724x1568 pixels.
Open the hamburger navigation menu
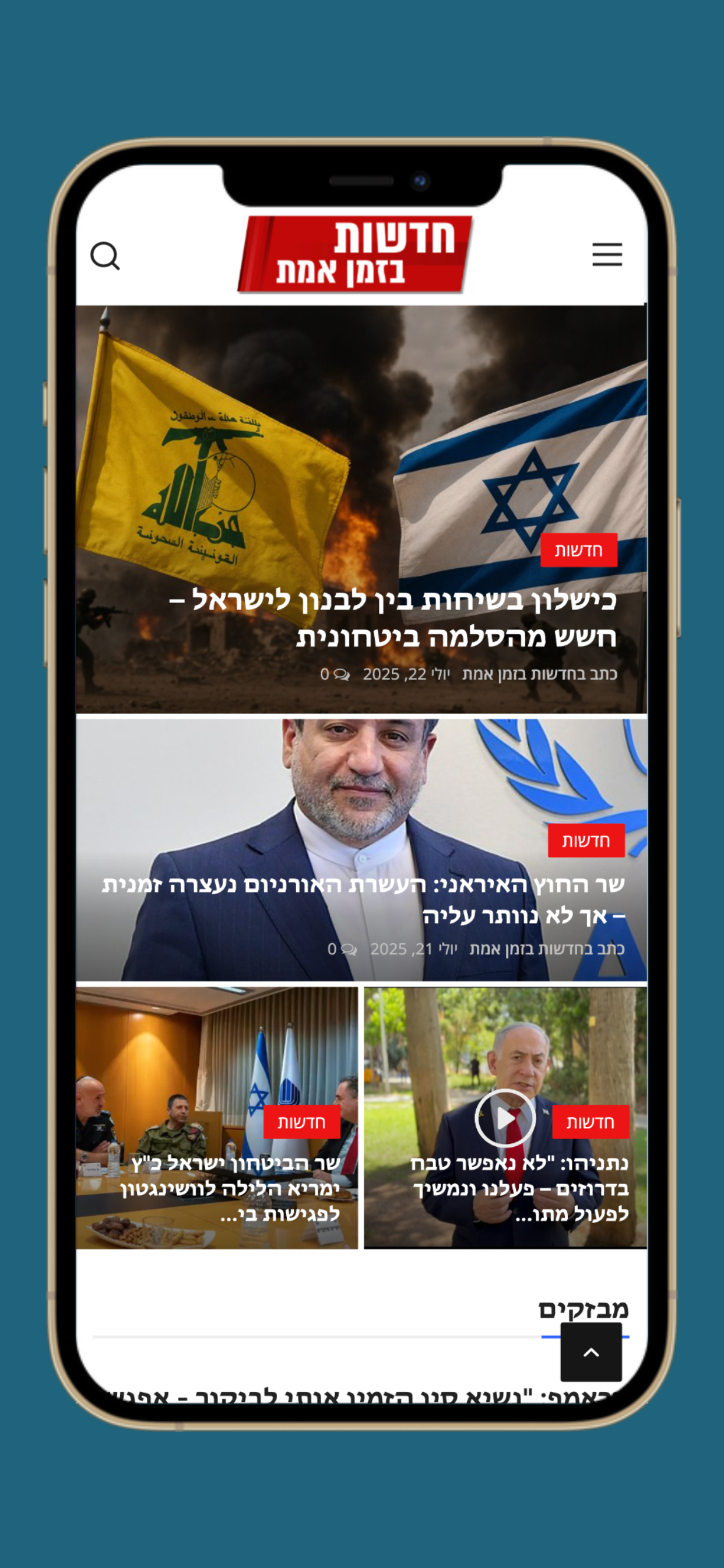tap(606, 256)
